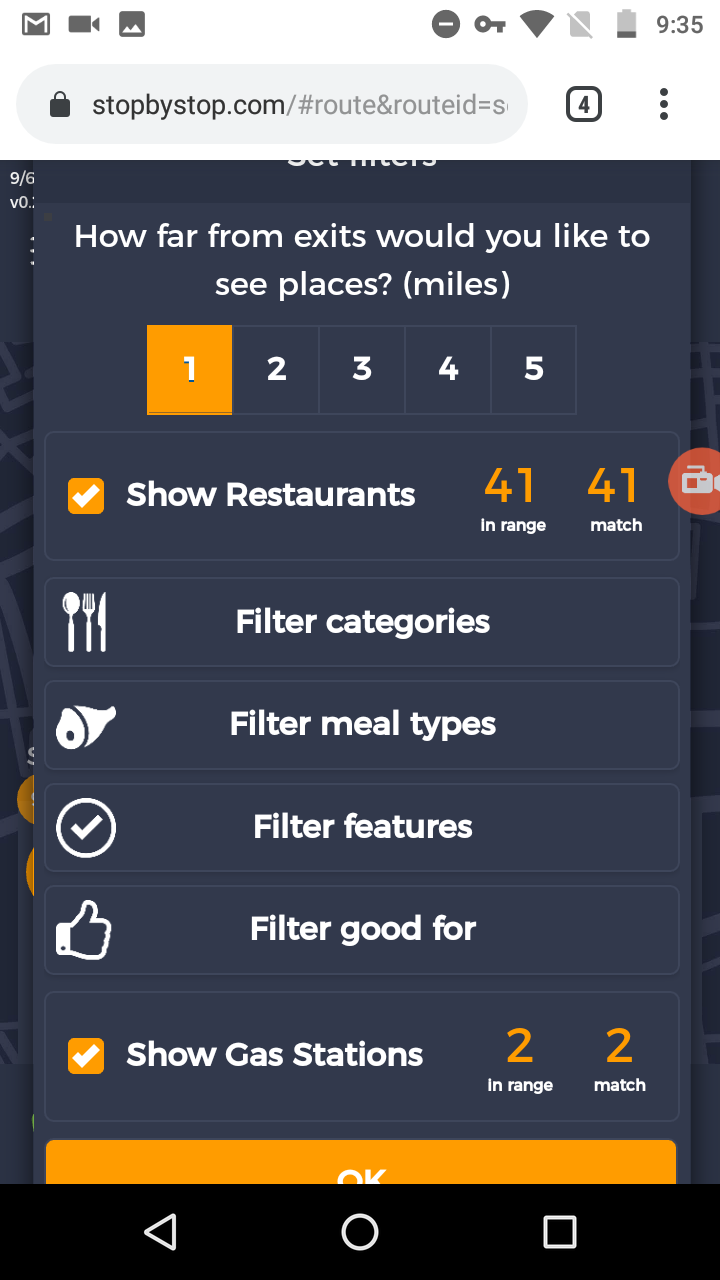Go back using the system back button
The width and height of the screenshot is (720, 1280).
[161, 1232]
